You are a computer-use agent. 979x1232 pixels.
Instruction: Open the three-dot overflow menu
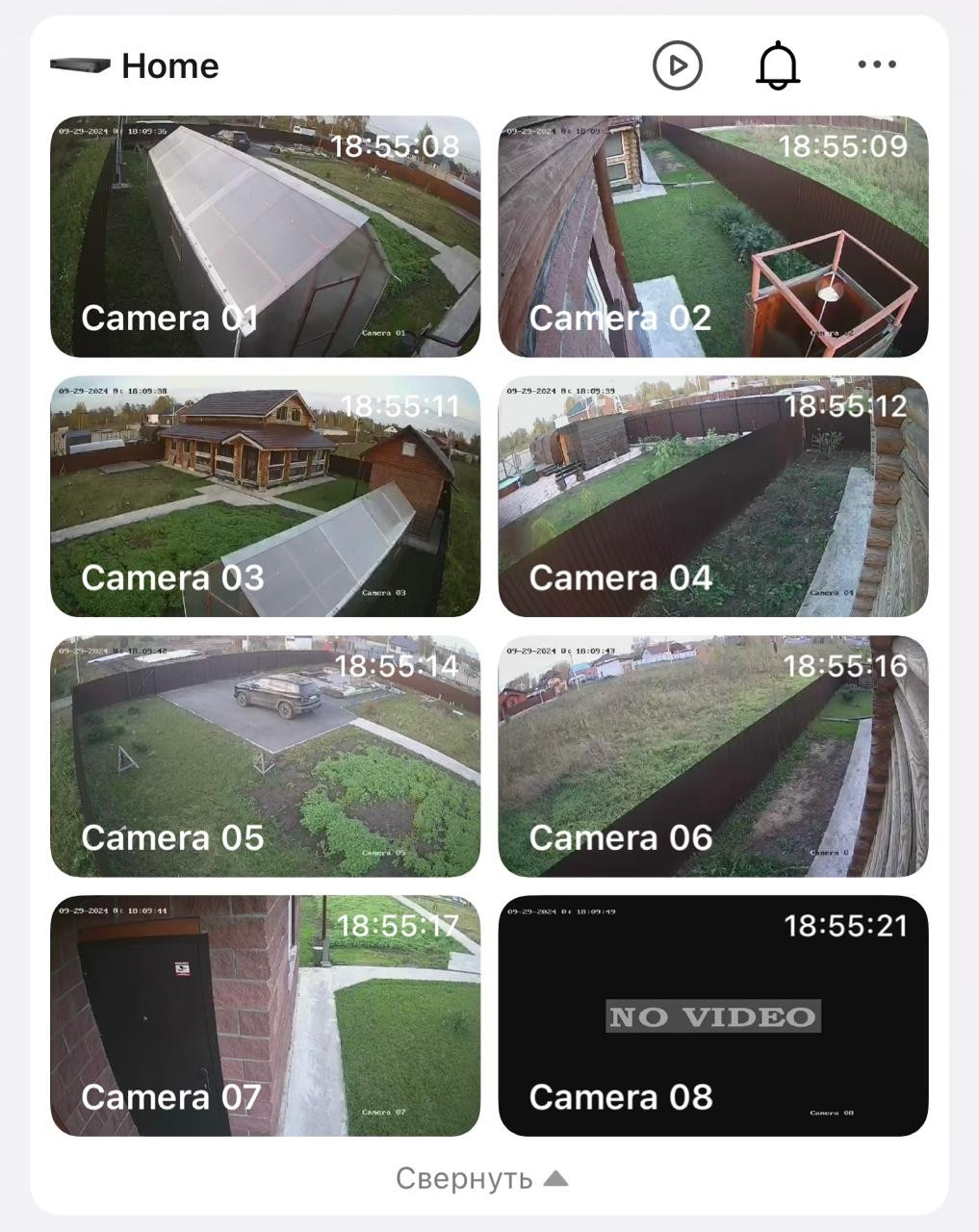[x=877, y=65]
